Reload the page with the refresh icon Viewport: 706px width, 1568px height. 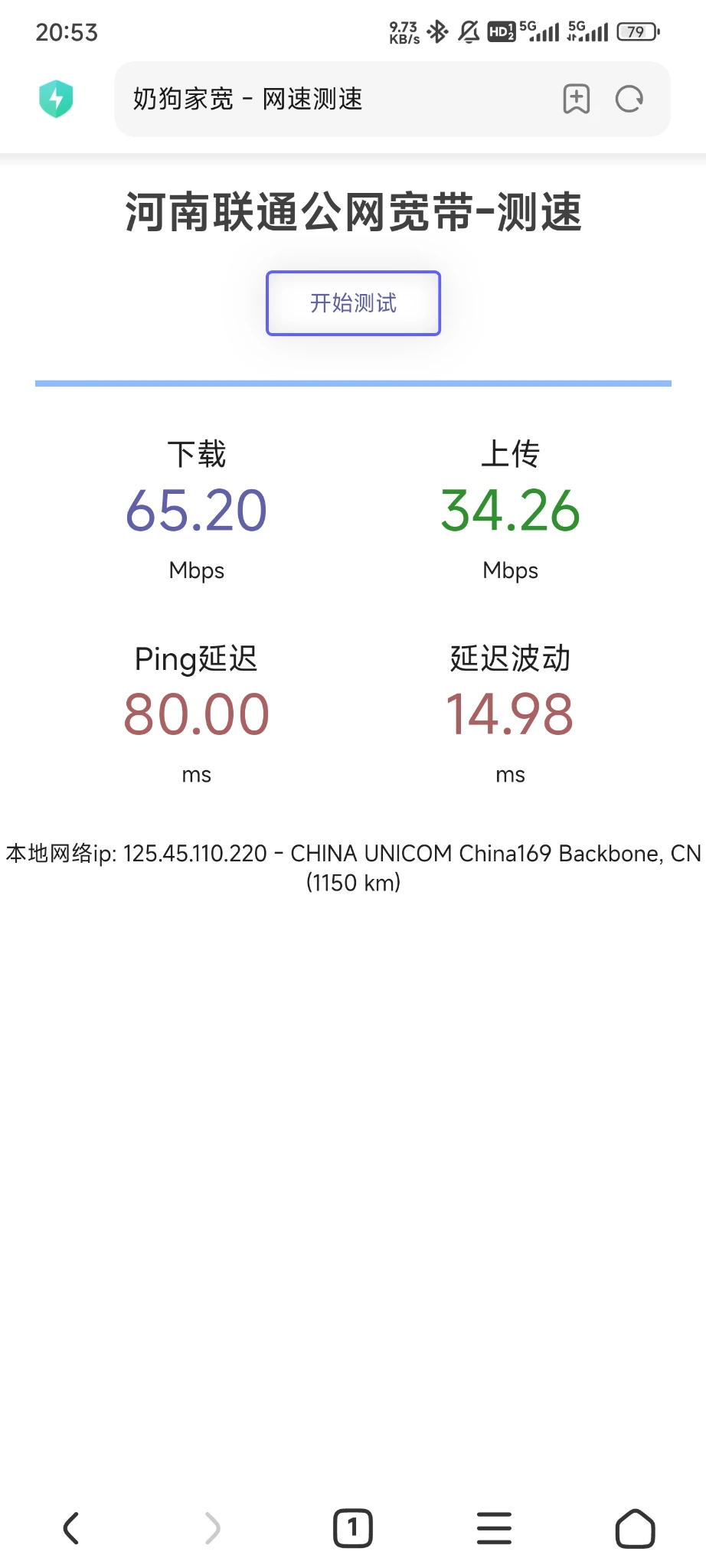[x=629, y=99]
